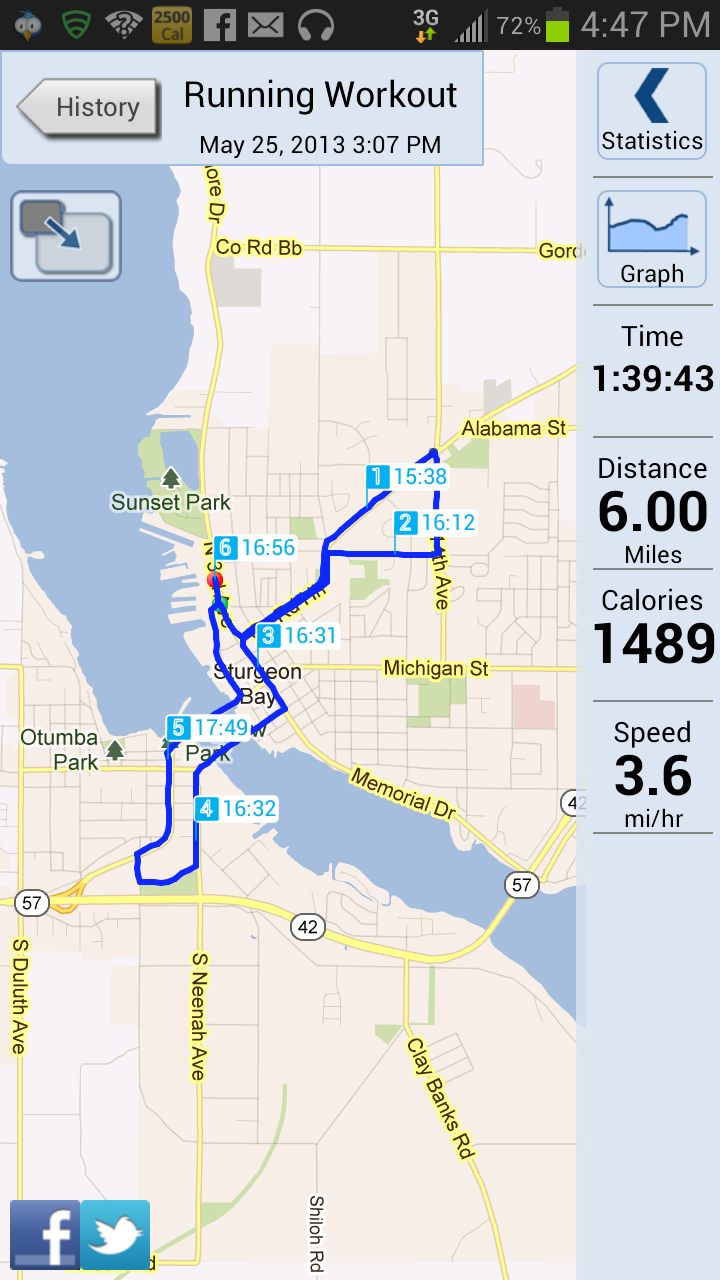This screenshot has width=720, height=1280.
Task: Share the workout on Twitter
Action: [115, 1234]
